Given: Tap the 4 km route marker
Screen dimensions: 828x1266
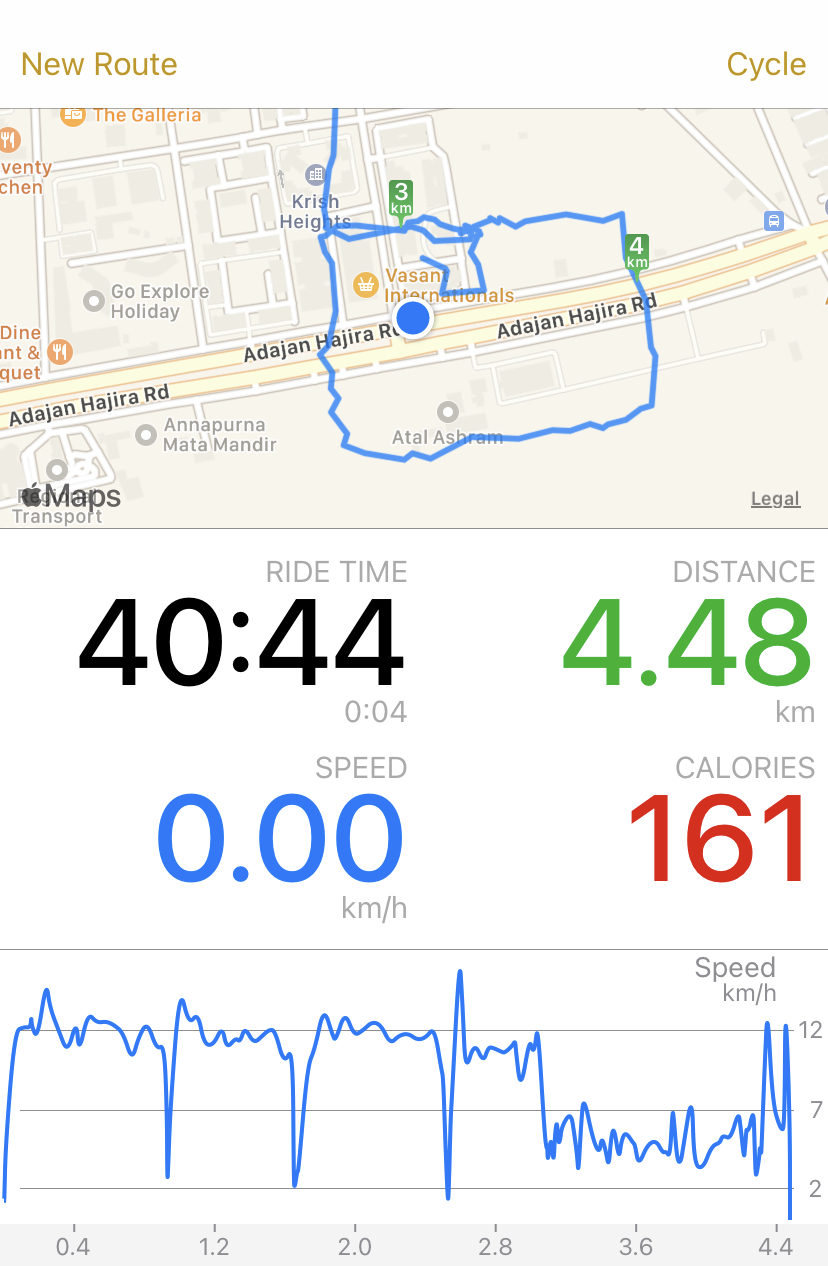Looking at the screenshot, I should tap(637, 251).
